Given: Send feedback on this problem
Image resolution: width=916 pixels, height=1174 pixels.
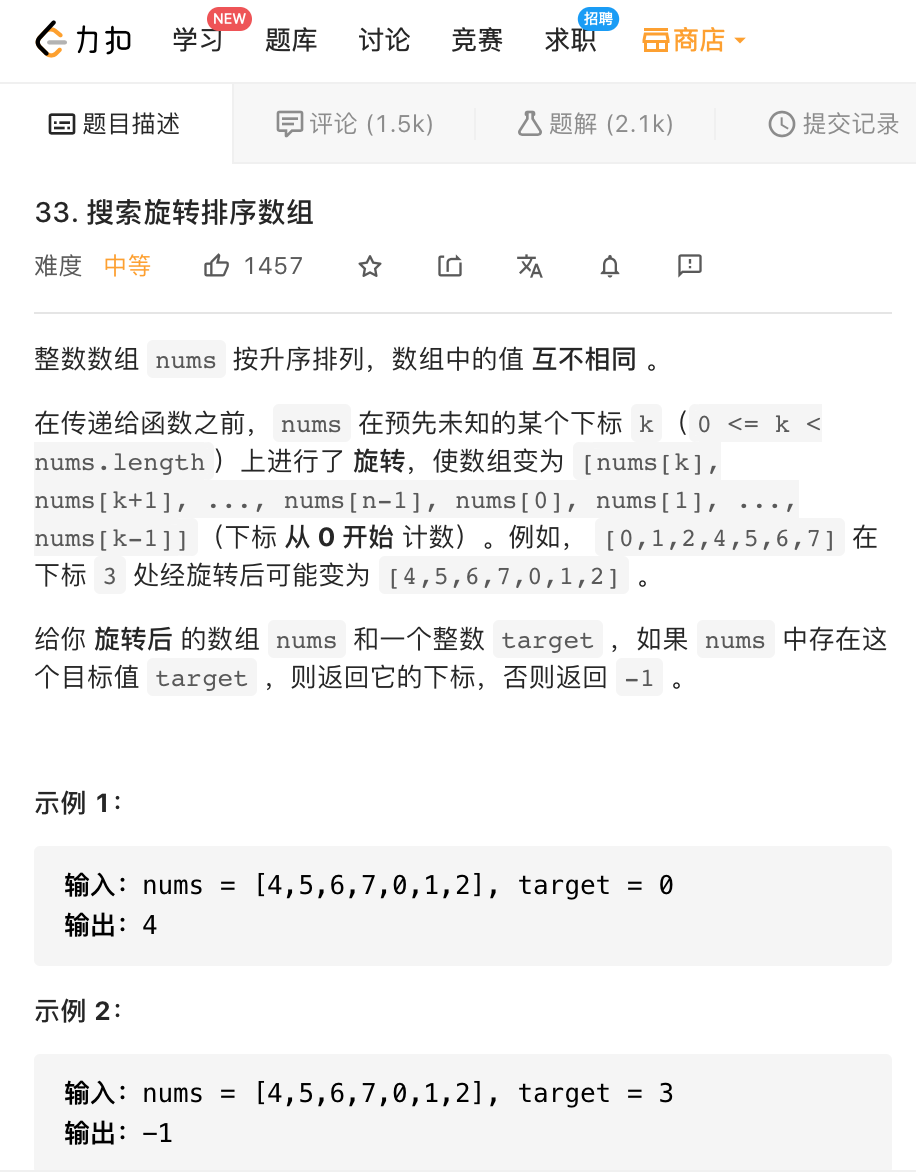Looking at the screenshot, I should pos(690,266).
